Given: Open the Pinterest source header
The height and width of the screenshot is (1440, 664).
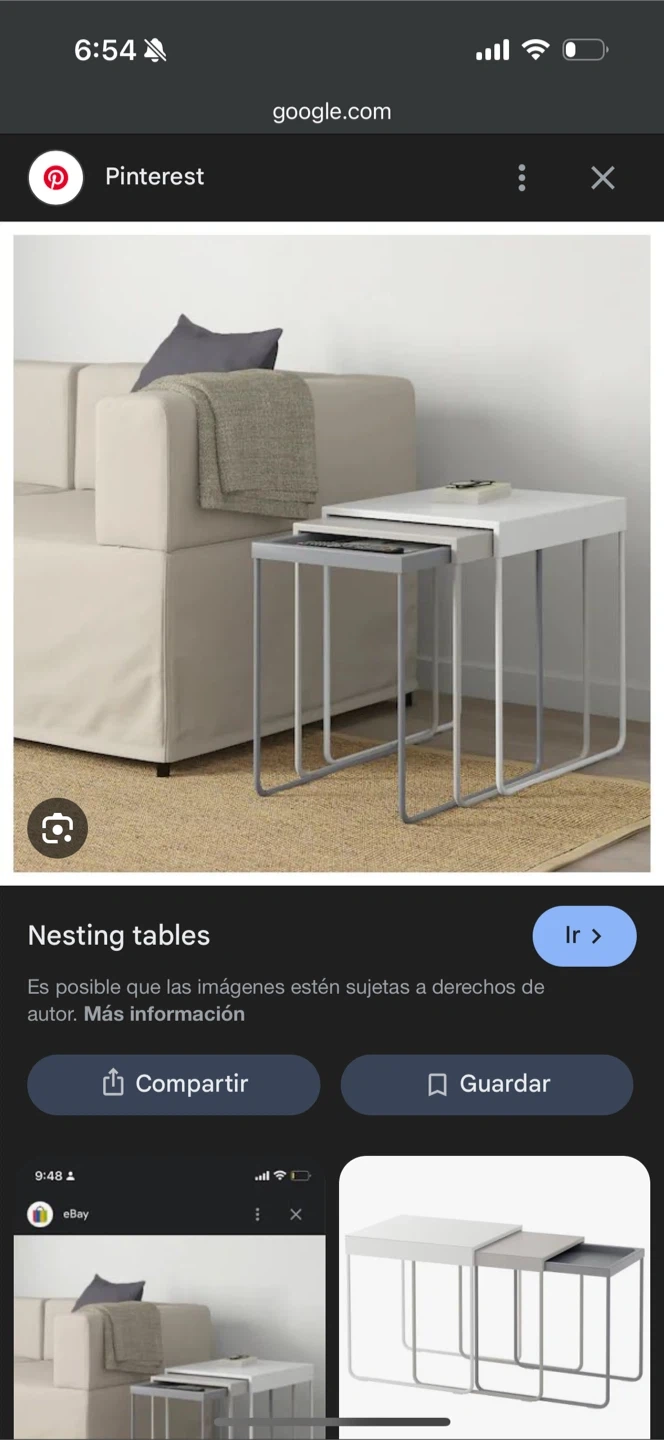Looking at the screenshot, I should (x=155, y=178).
